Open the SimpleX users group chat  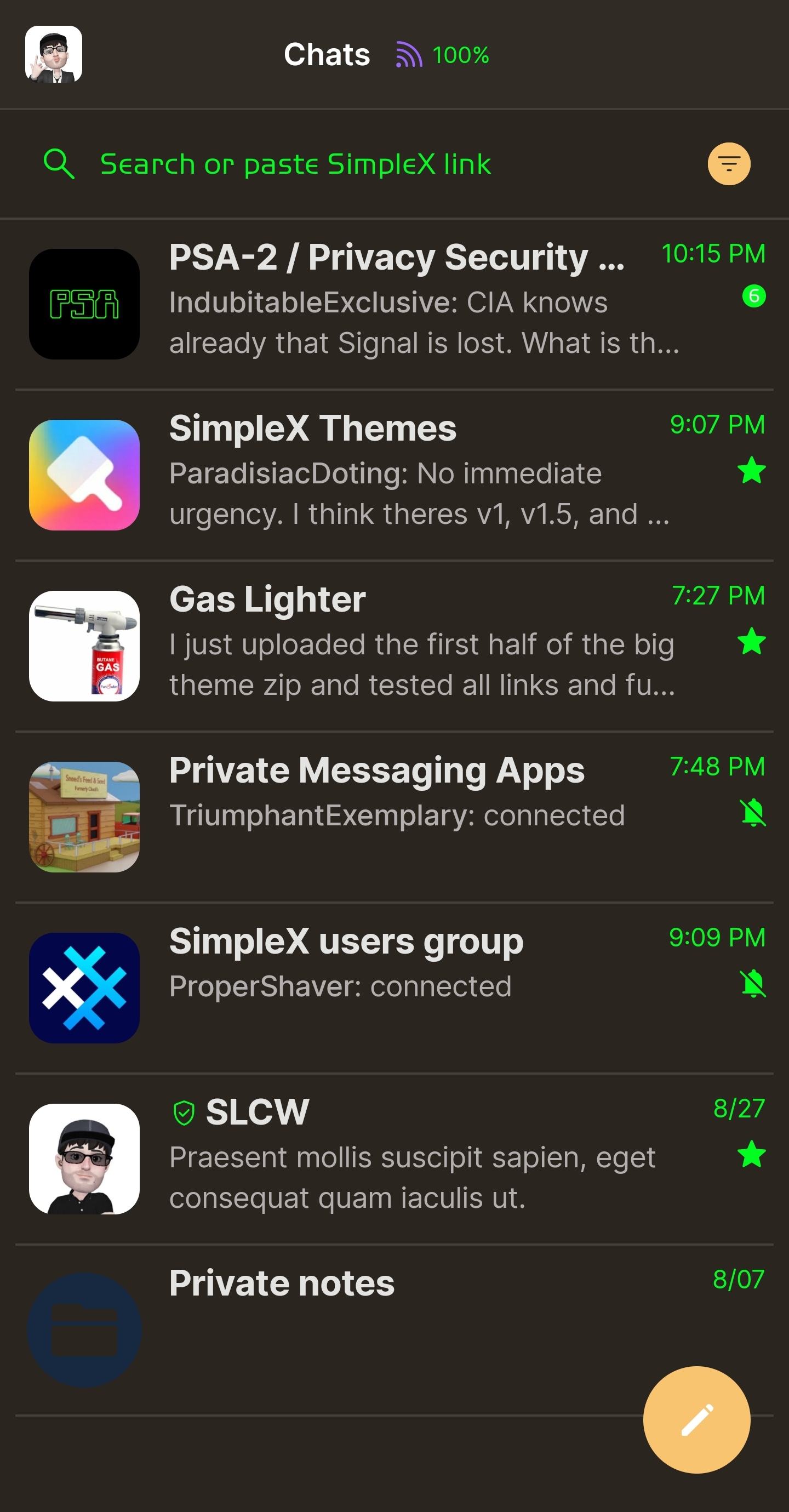[395, 987]
